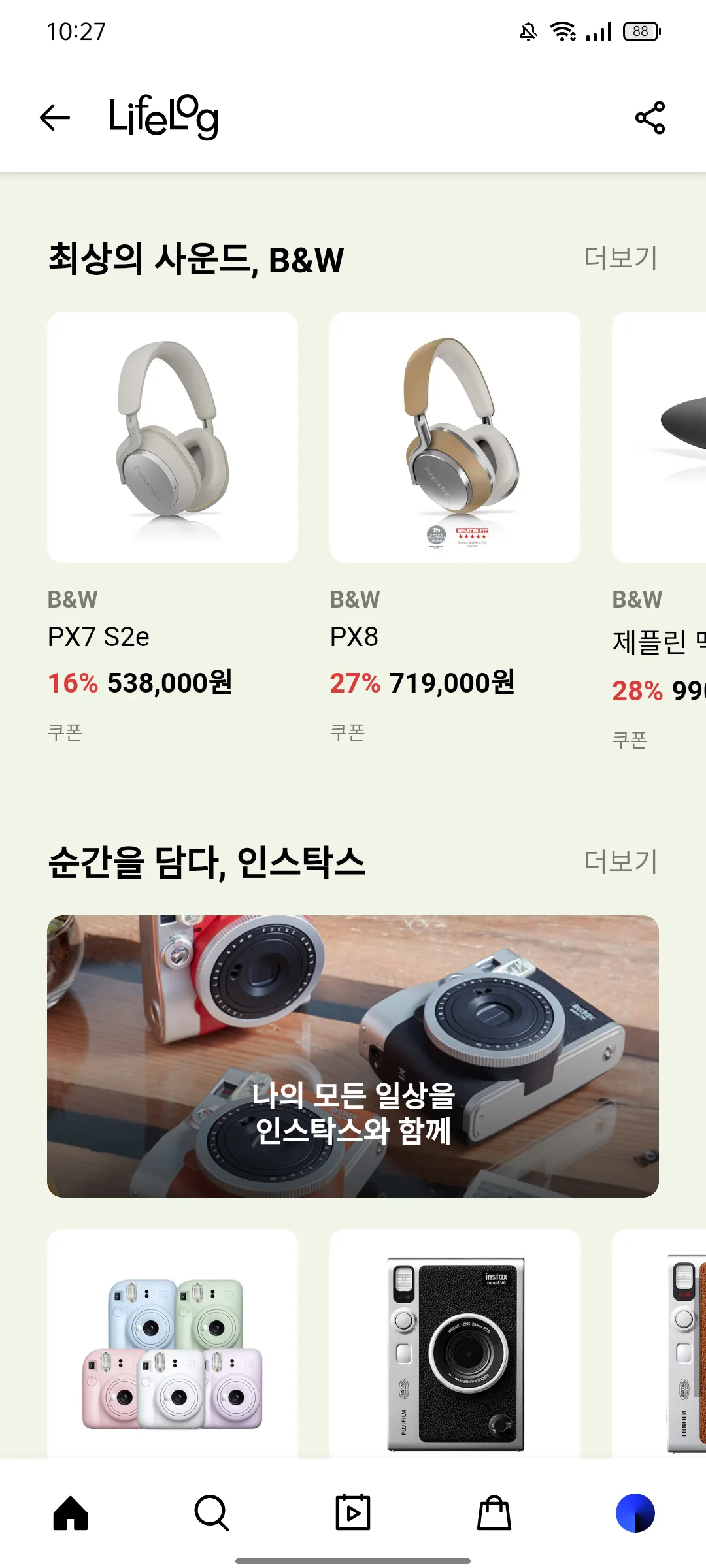Go back using the arrow icon
Viewport: 706px width, 1568px height.
click(55, 118)
